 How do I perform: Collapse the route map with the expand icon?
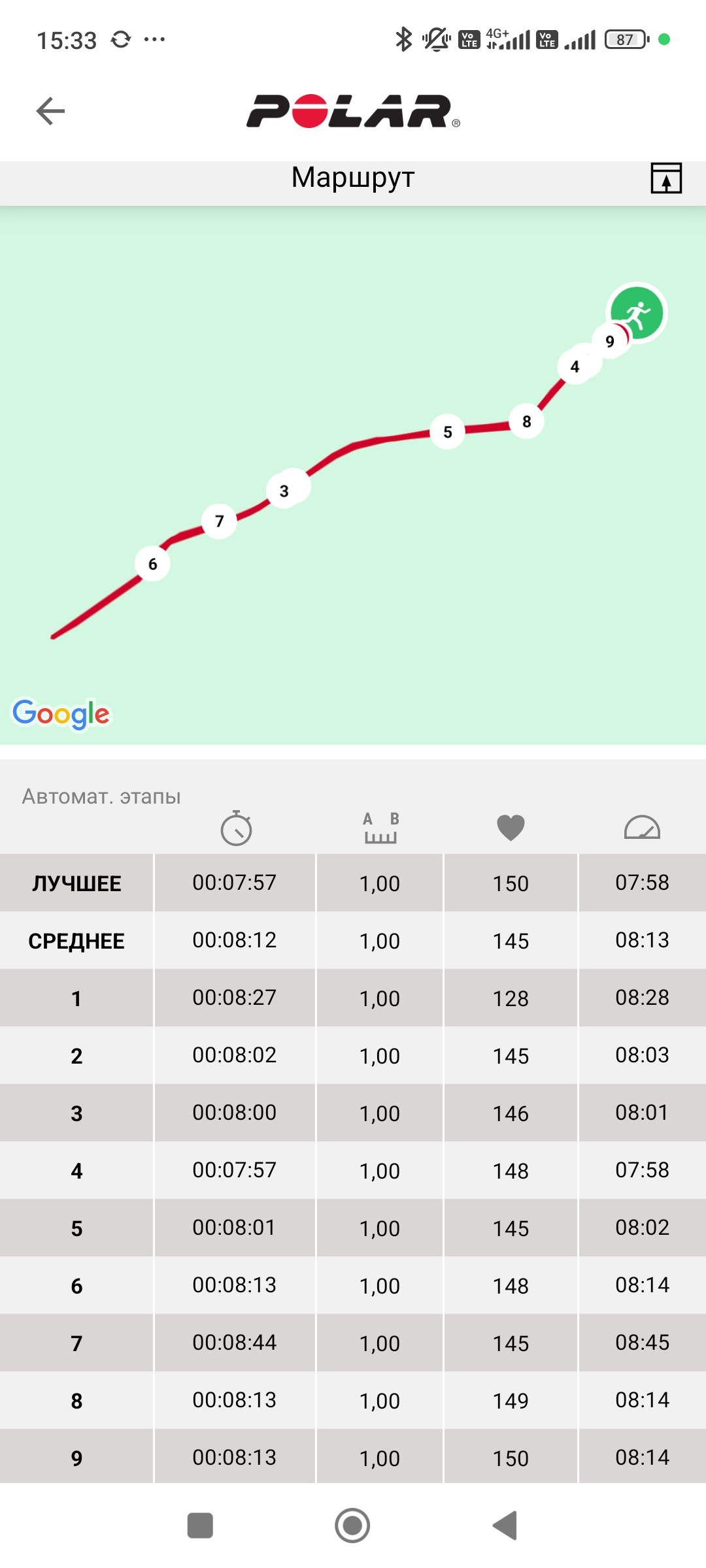click(666, 178)
